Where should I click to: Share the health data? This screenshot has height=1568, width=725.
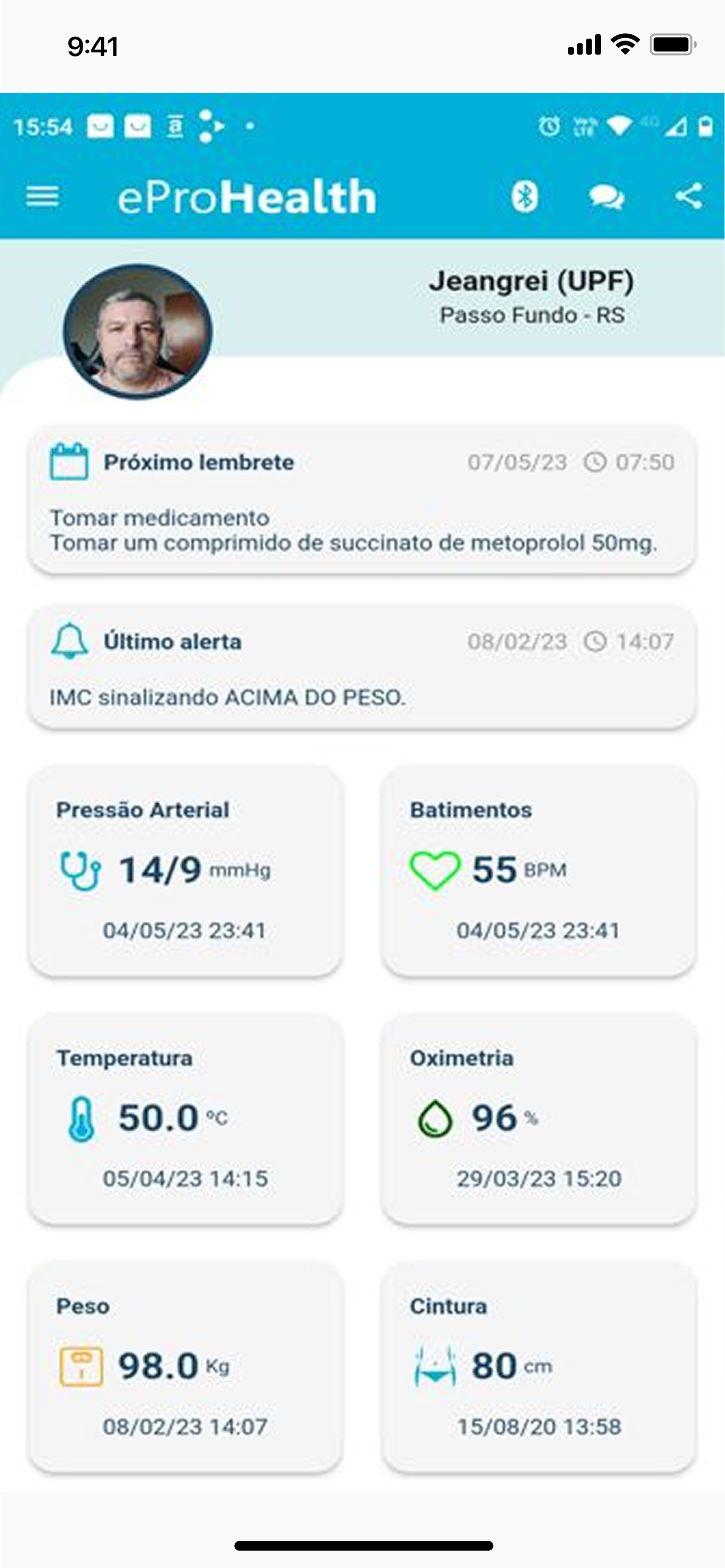point(688,196)
